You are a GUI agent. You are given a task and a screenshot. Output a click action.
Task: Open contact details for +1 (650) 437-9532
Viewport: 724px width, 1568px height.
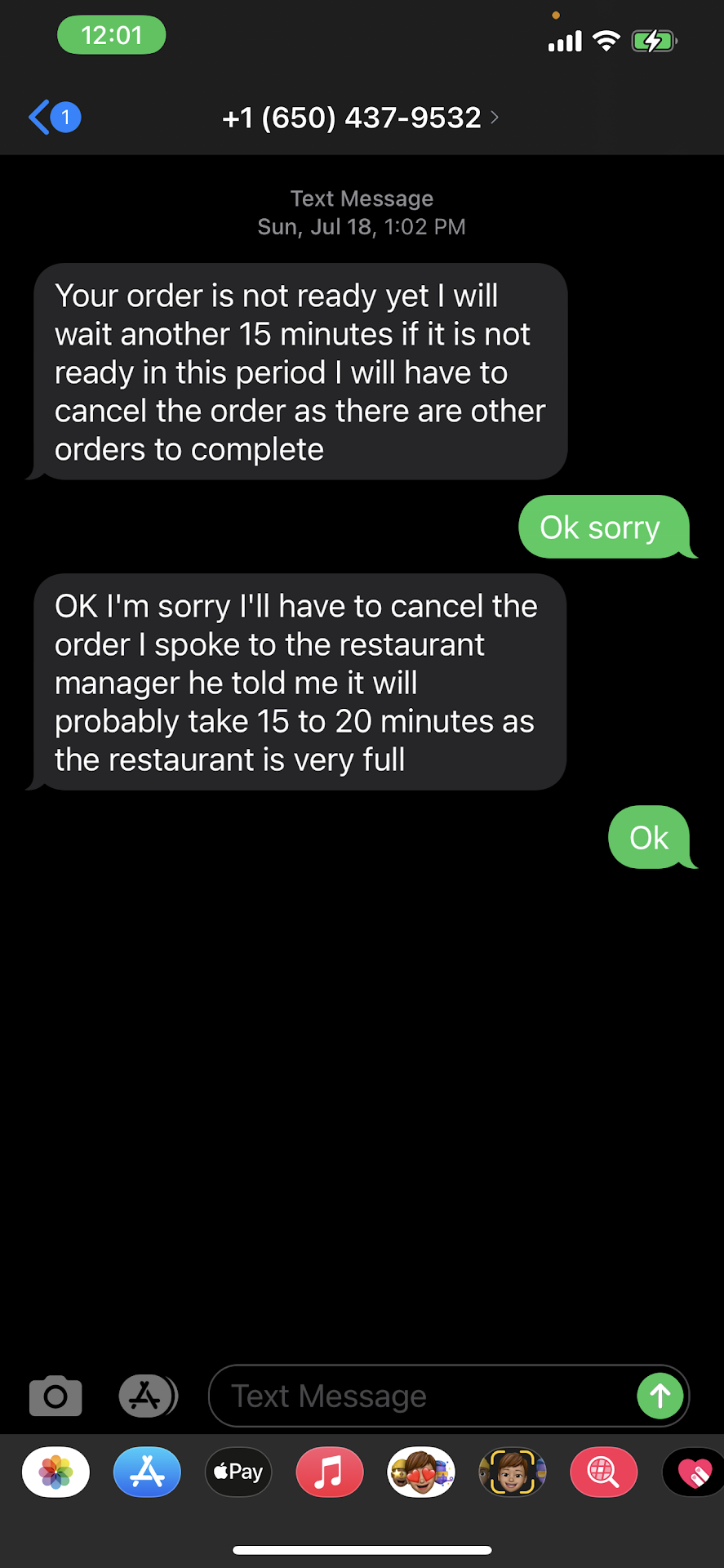point(360,118)
